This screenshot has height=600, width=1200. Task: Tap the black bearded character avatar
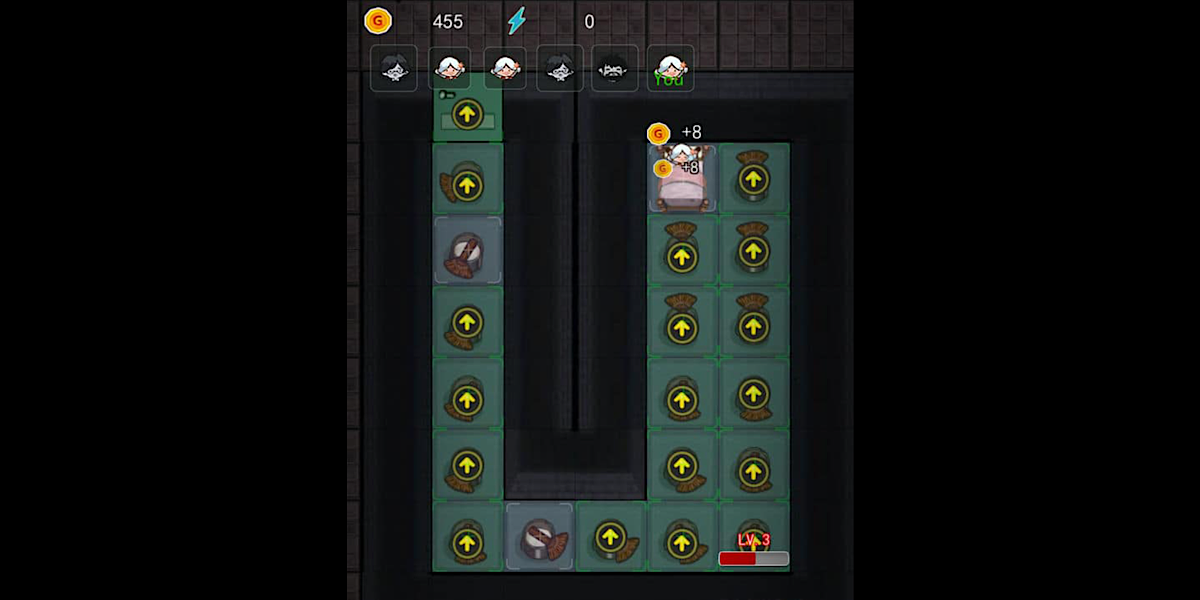click(614, 69)
